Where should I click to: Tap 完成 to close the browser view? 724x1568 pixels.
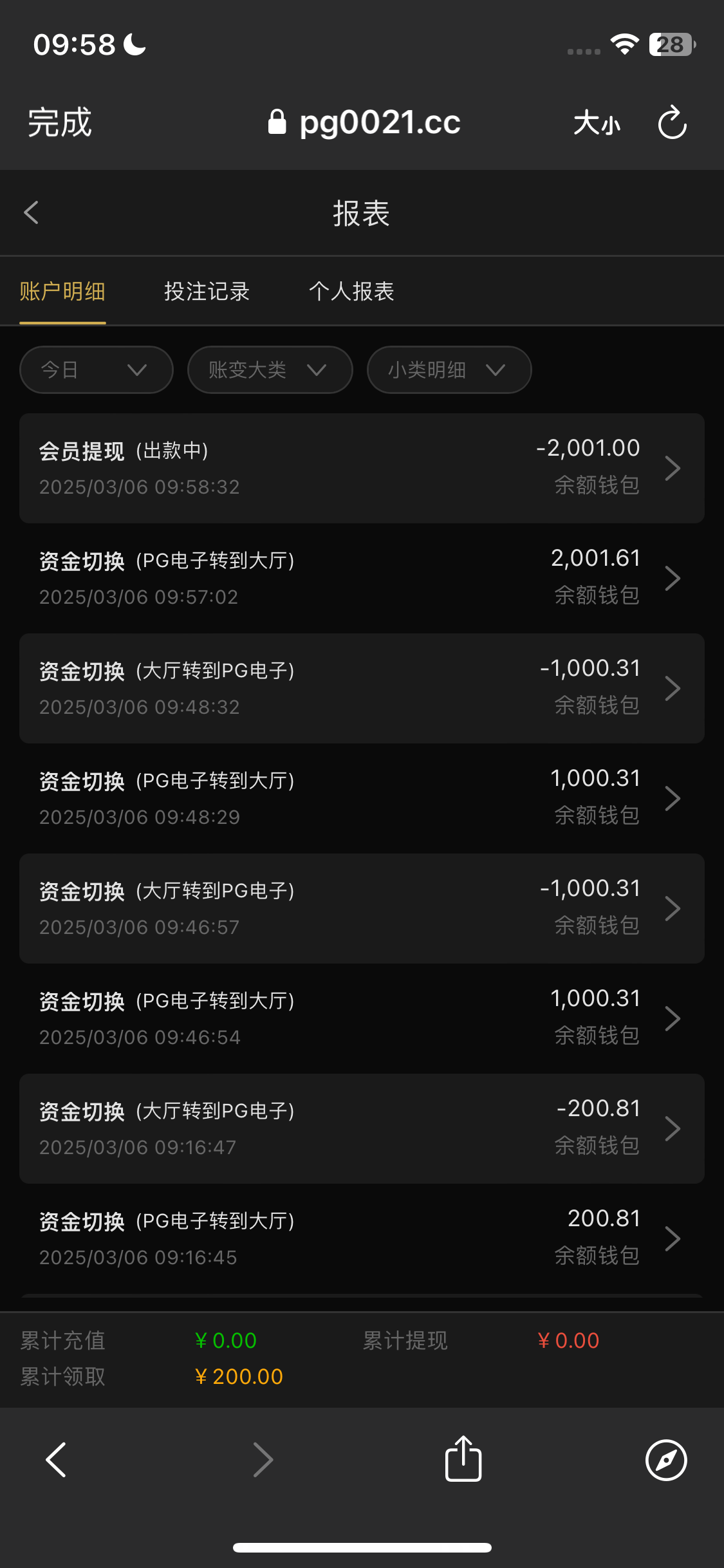(60, 122)
